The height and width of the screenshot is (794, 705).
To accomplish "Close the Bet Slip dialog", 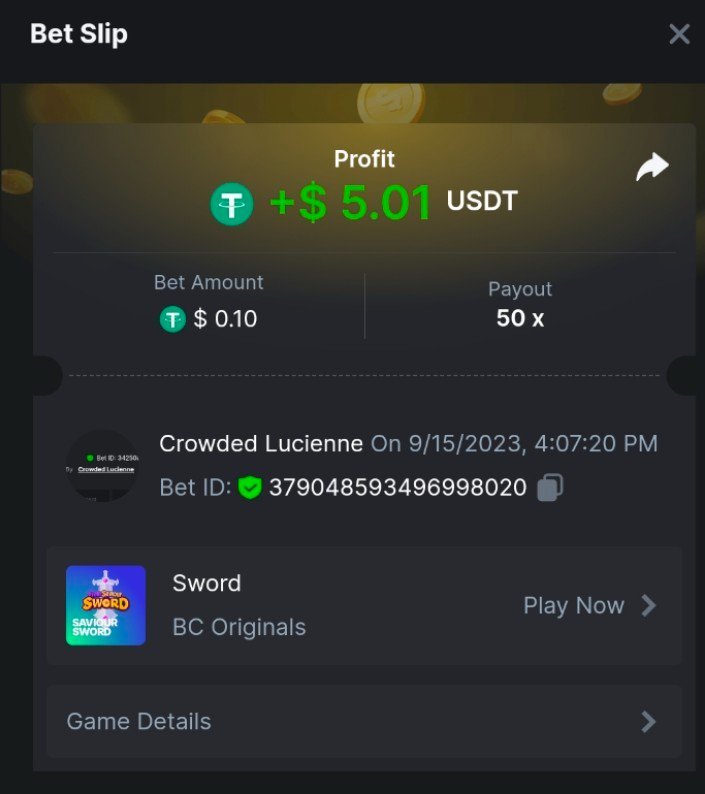I will [679, 35].
